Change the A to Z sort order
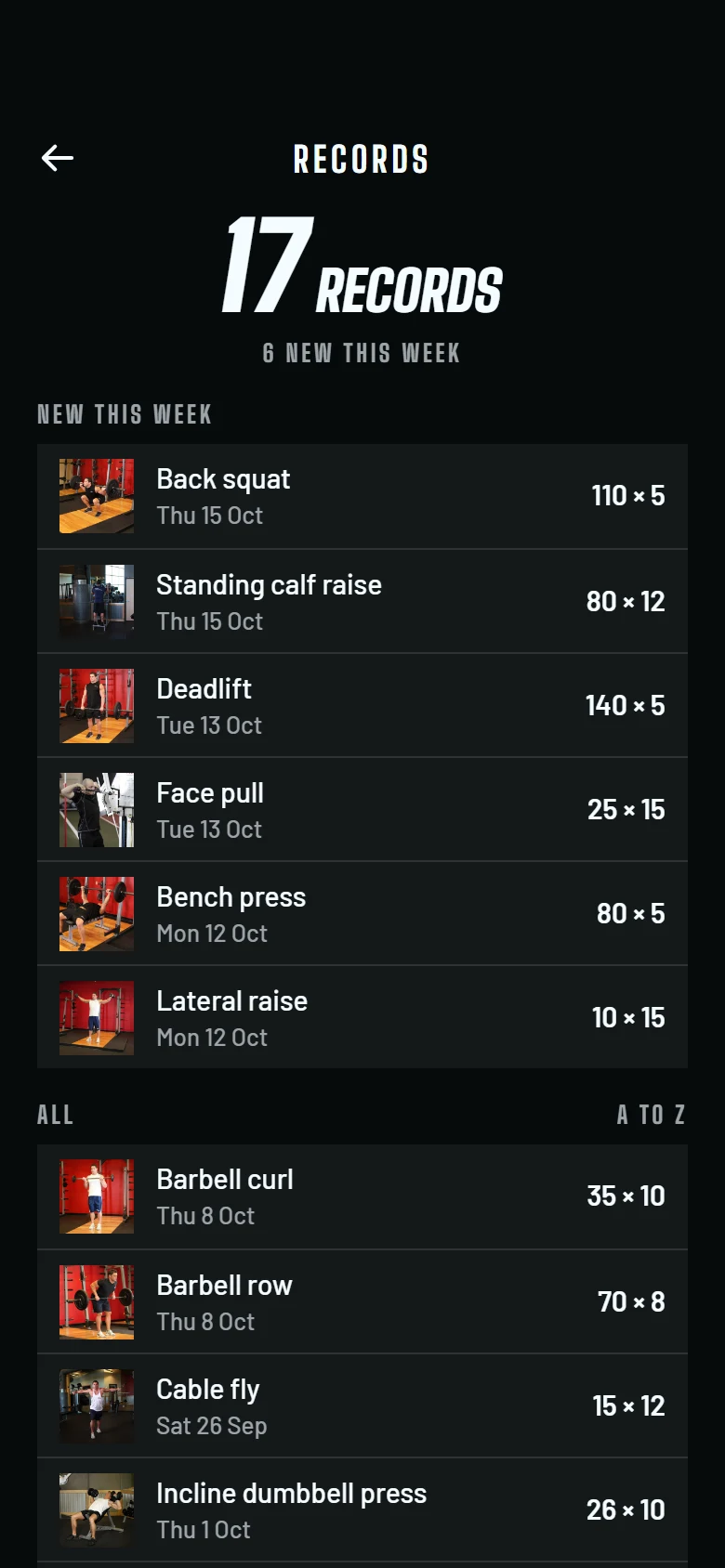This screenshot has width=725, height=1568. [x=652, y=1115]
